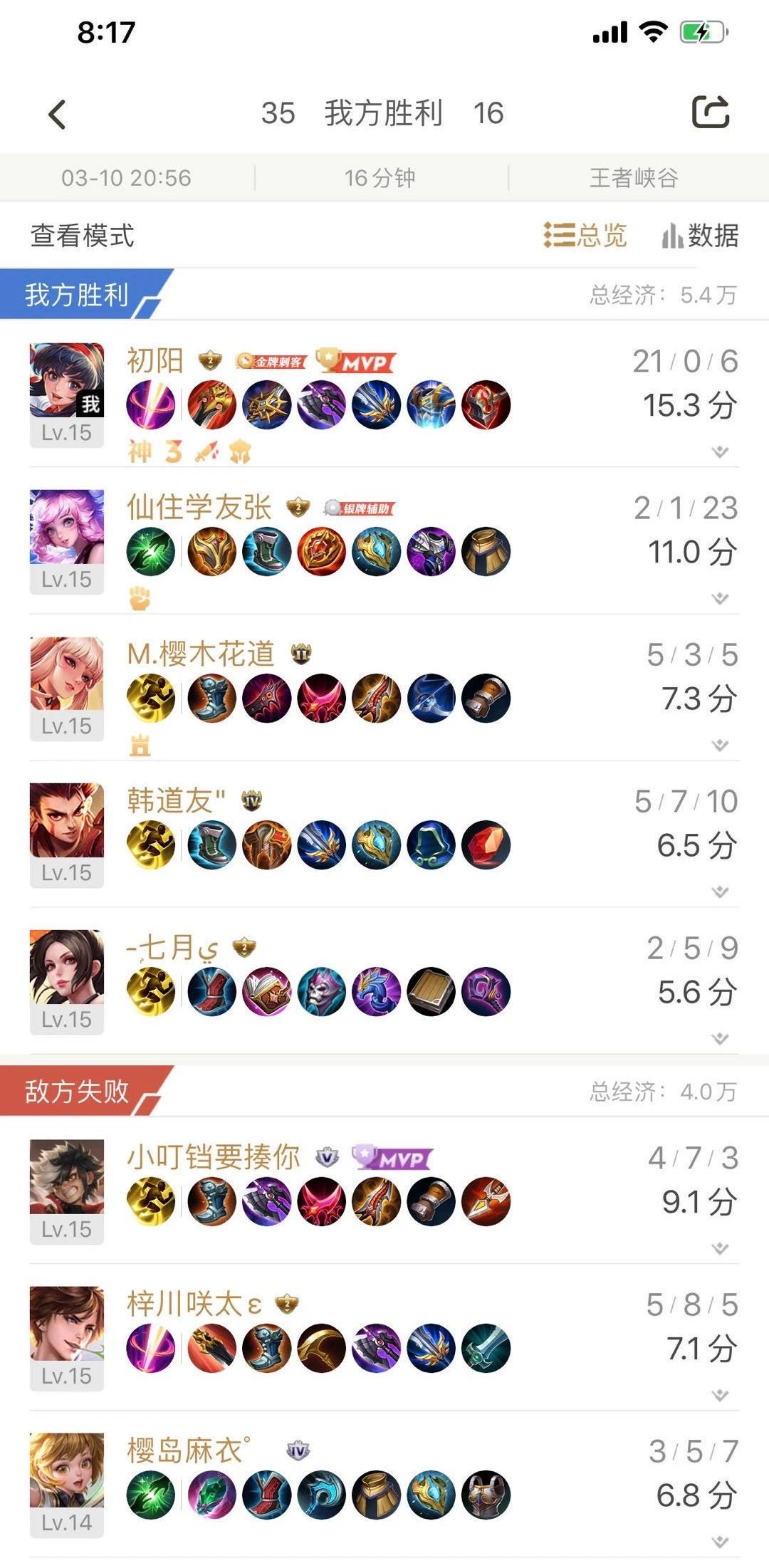
Task: Expand details for enemy 樱岛麻衣
Action: click(x=720, y=1542)
